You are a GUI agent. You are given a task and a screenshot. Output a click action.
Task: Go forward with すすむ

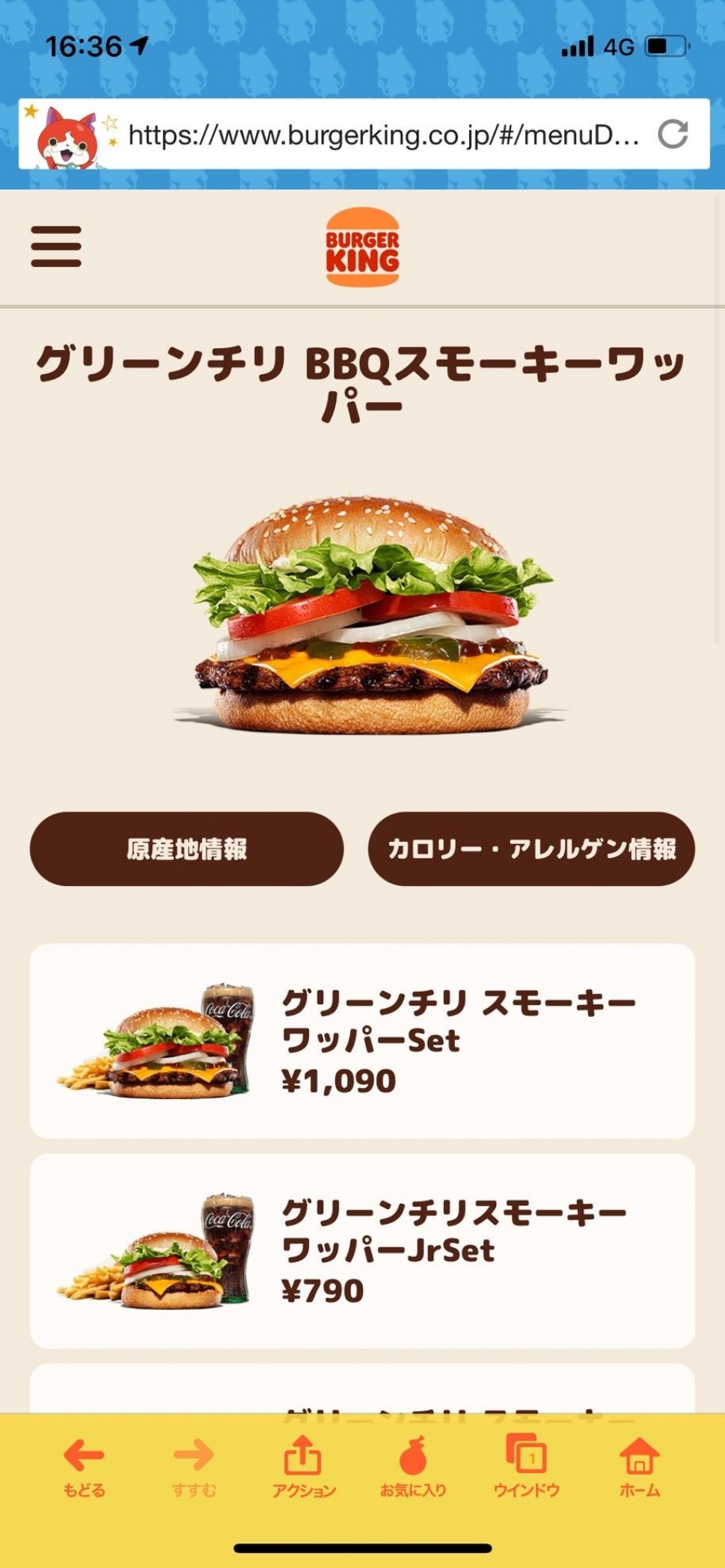coord(194,1466)
